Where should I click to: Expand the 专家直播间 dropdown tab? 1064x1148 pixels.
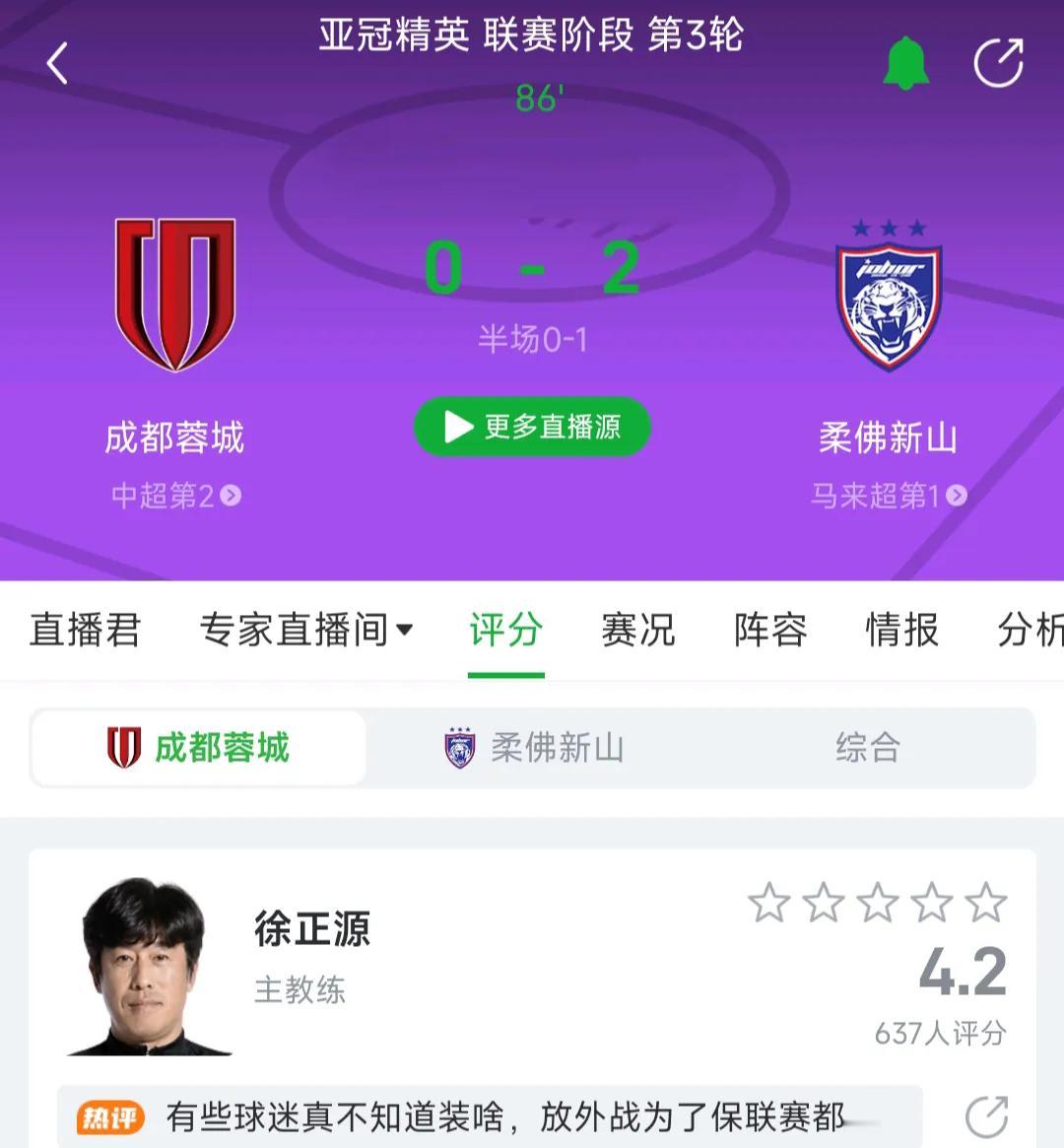click(305, 630)
